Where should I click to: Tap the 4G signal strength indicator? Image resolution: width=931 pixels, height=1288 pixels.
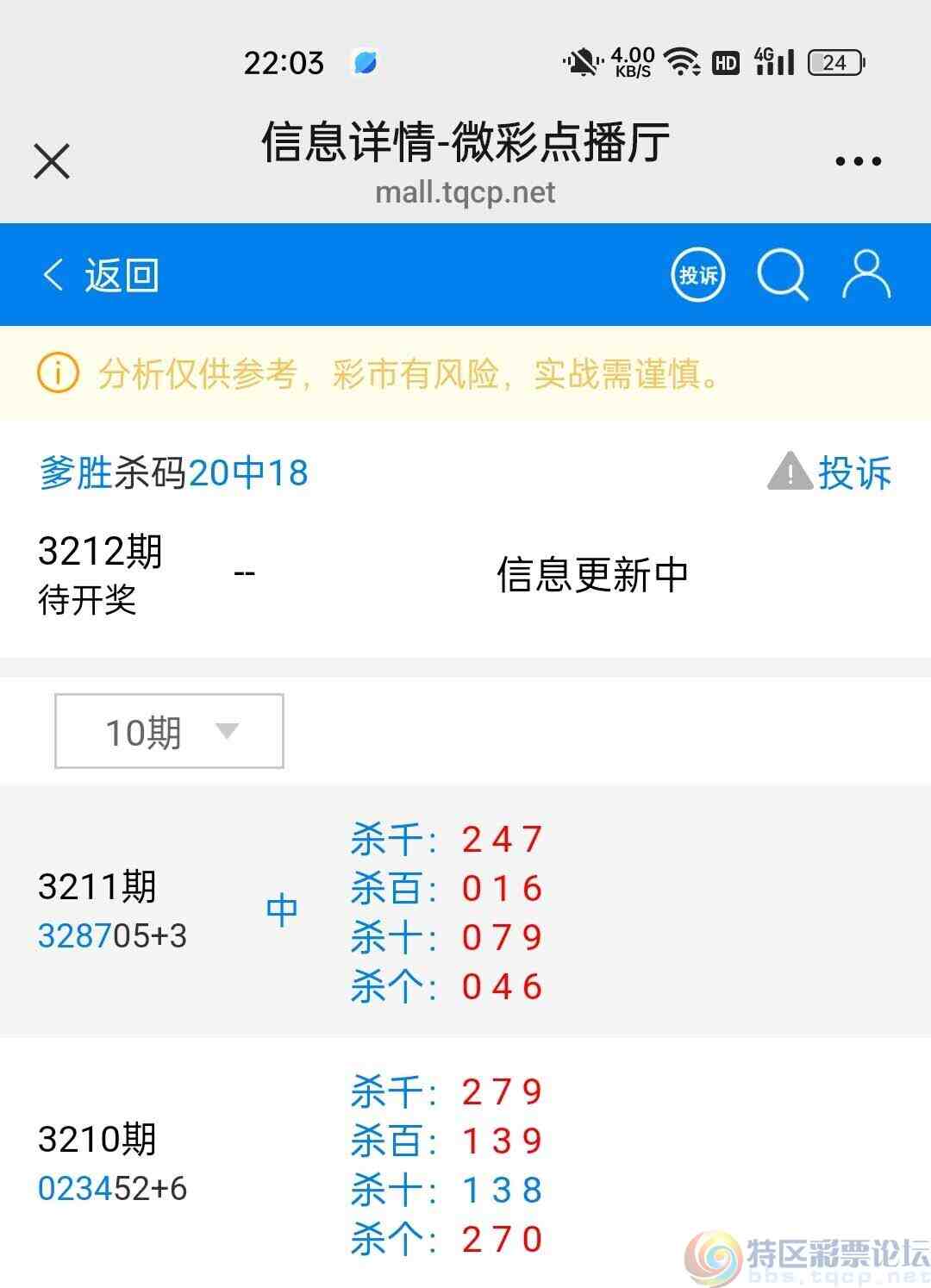pos(773,62)
